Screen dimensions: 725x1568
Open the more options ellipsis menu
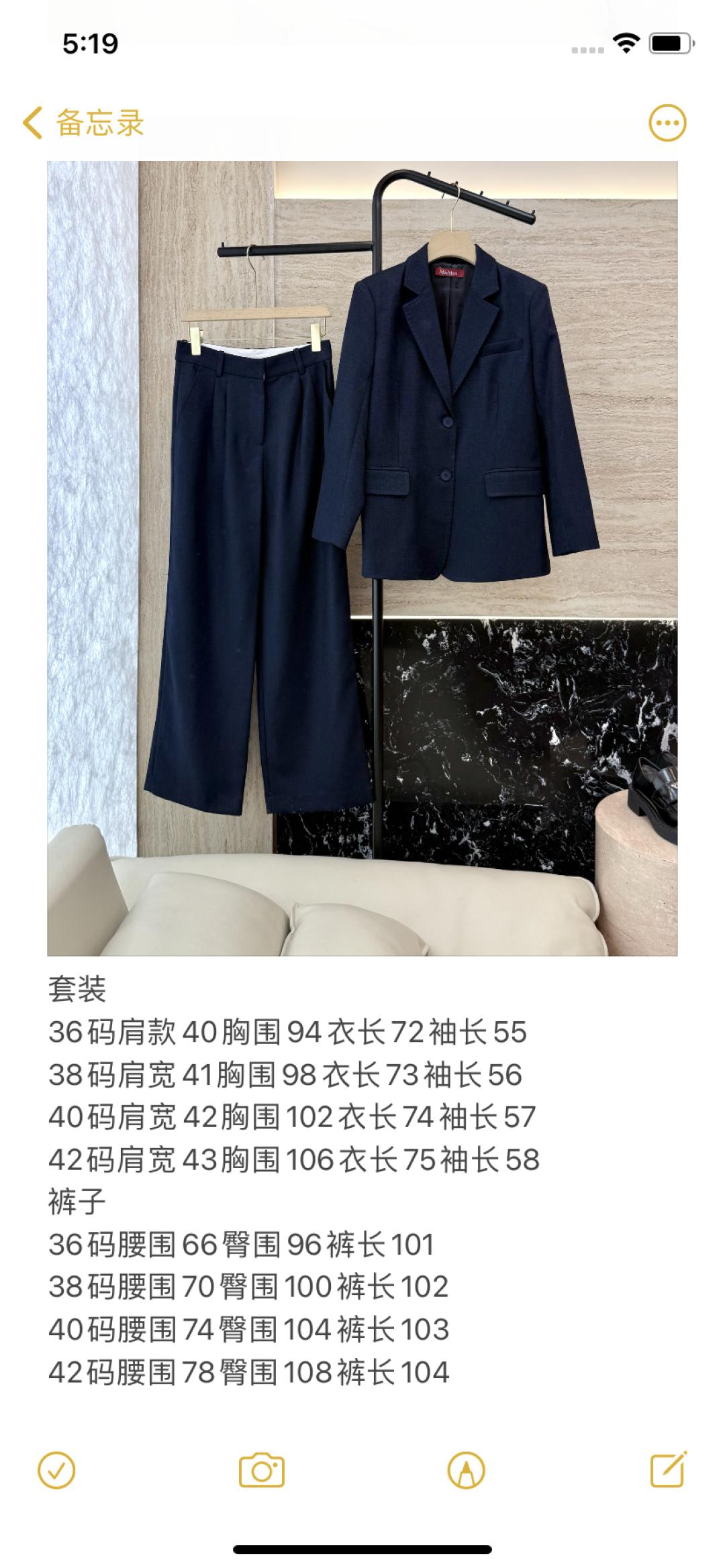coord(667,123)
